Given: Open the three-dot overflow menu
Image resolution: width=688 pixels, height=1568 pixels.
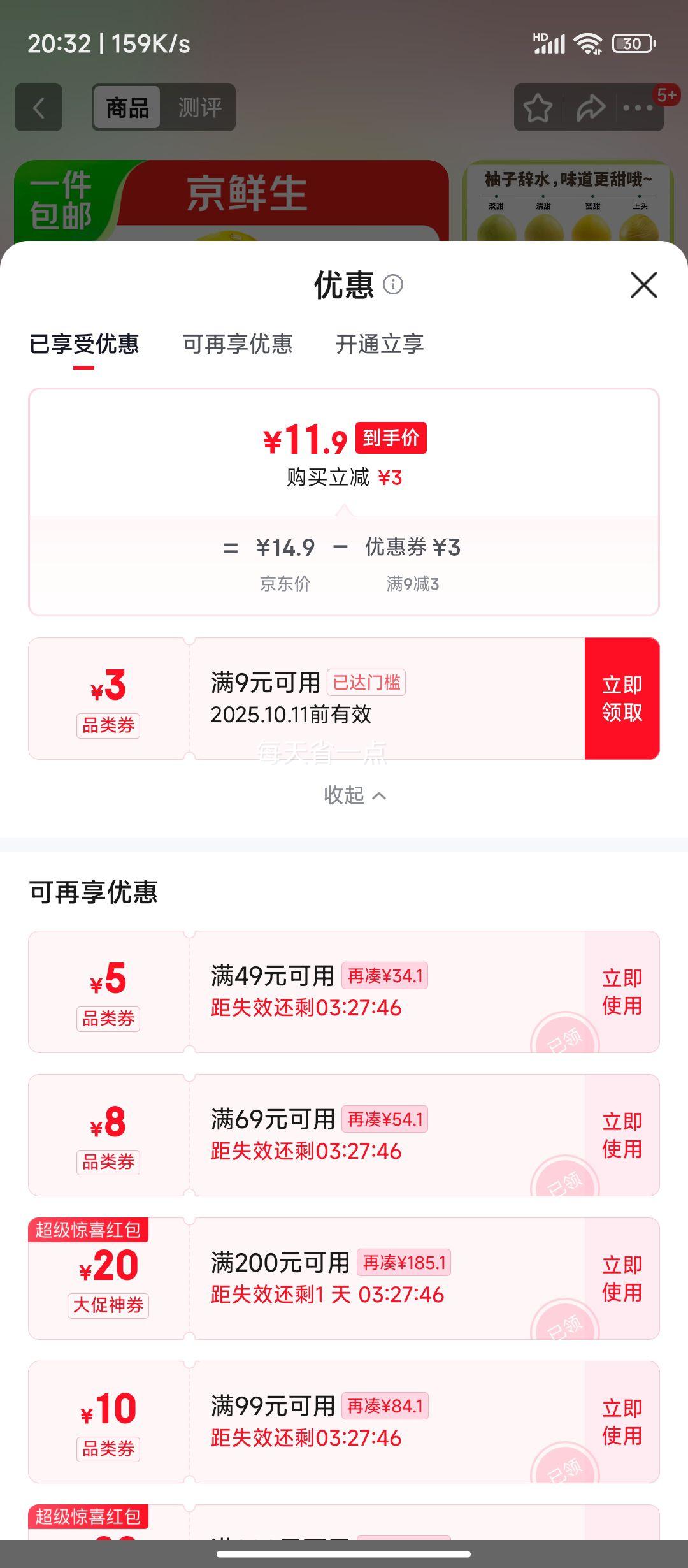Looking at the screenshot, I should point(638,108).
